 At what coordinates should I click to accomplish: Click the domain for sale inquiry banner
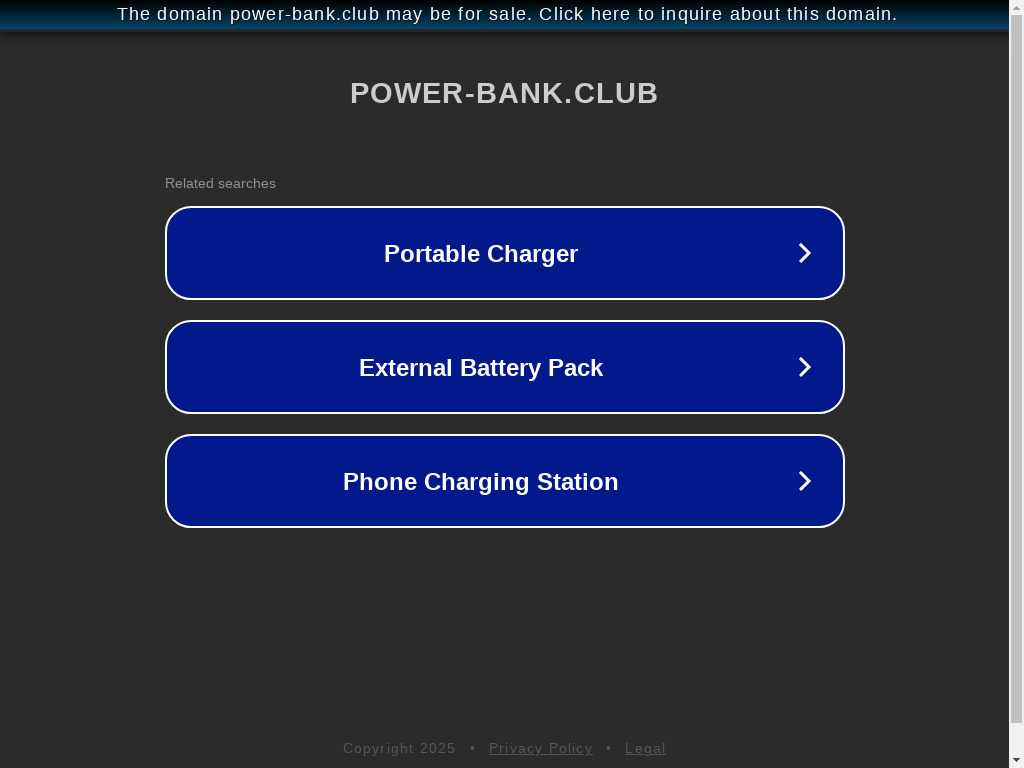click(506, 14)
